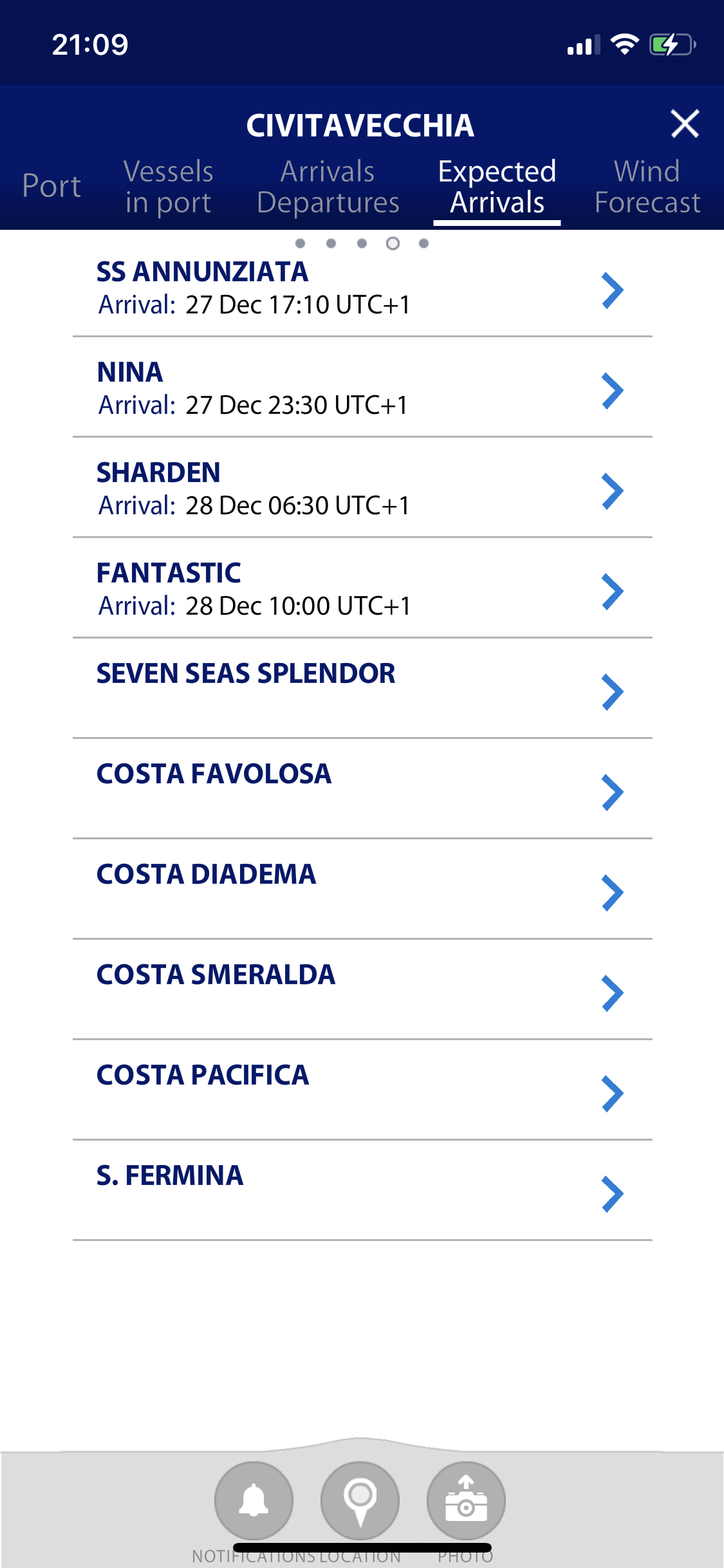Open SEVEN SEAS SPLENDOR details
The image size is (724, 1568).
click(x=362, y=689)
